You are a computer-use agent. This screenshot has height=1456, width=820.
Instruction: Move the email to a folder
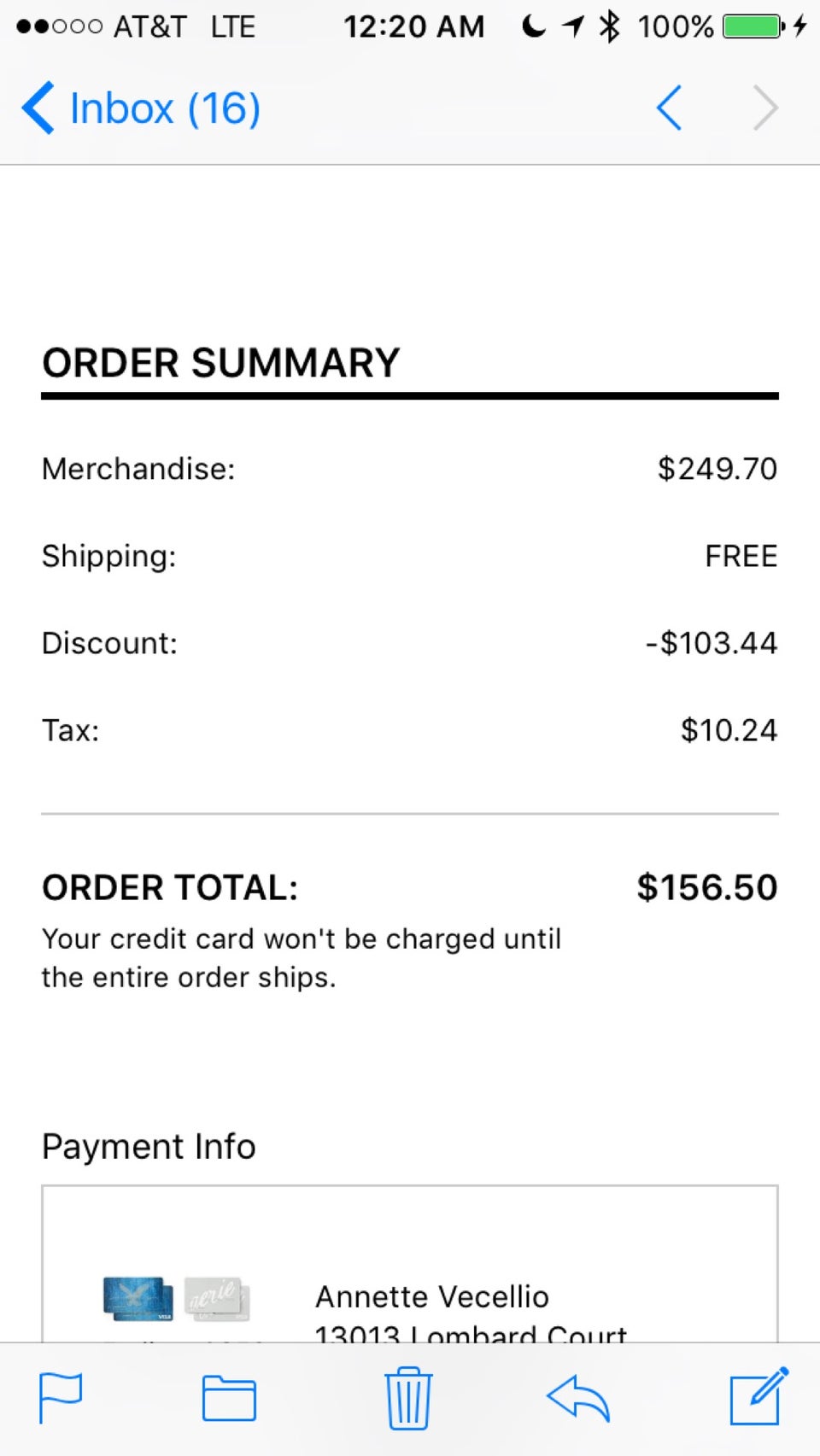click(x=229, y=1398)
